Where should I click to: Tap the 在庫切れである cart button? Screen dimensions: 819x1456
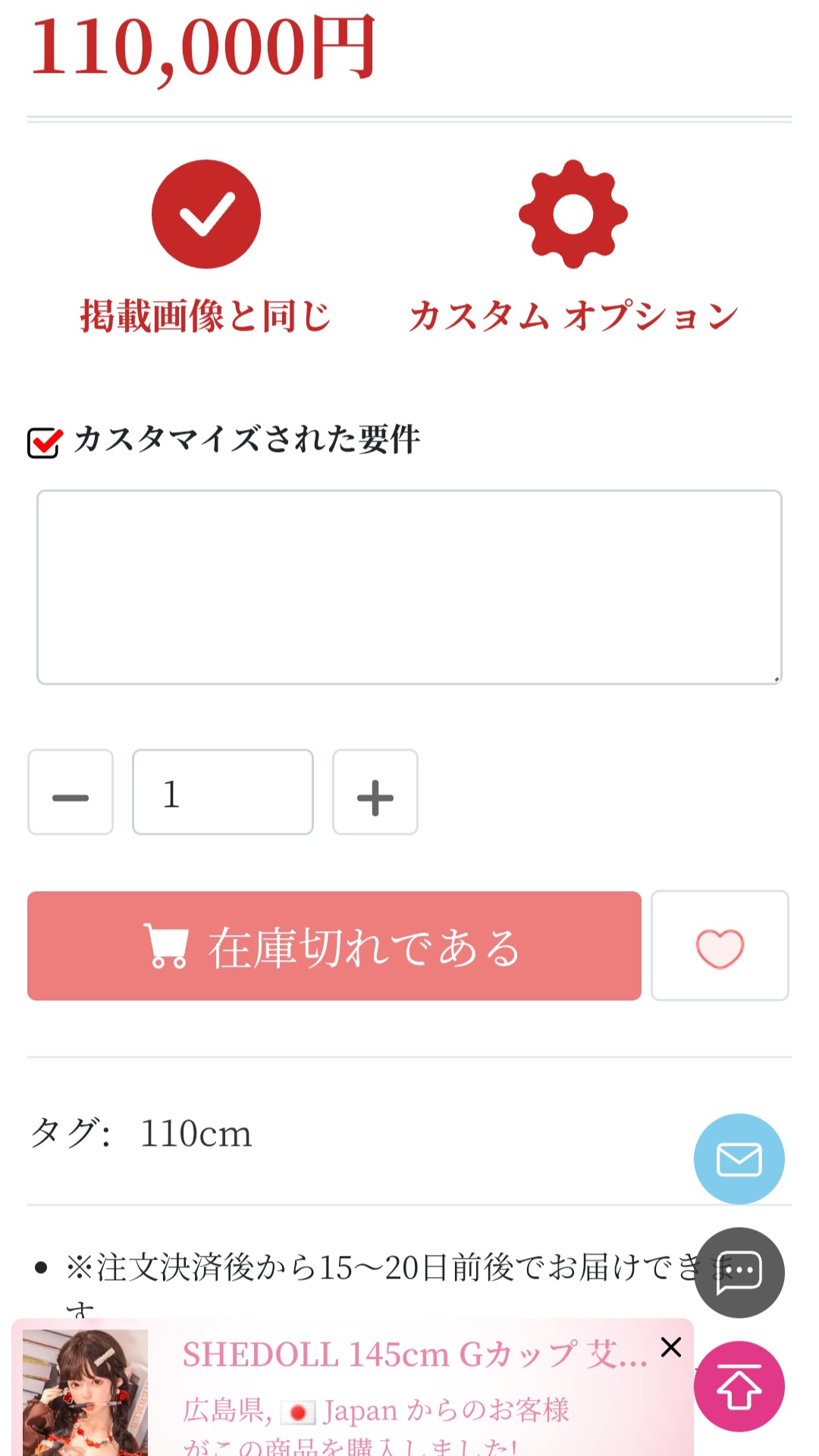pos(334,946)
